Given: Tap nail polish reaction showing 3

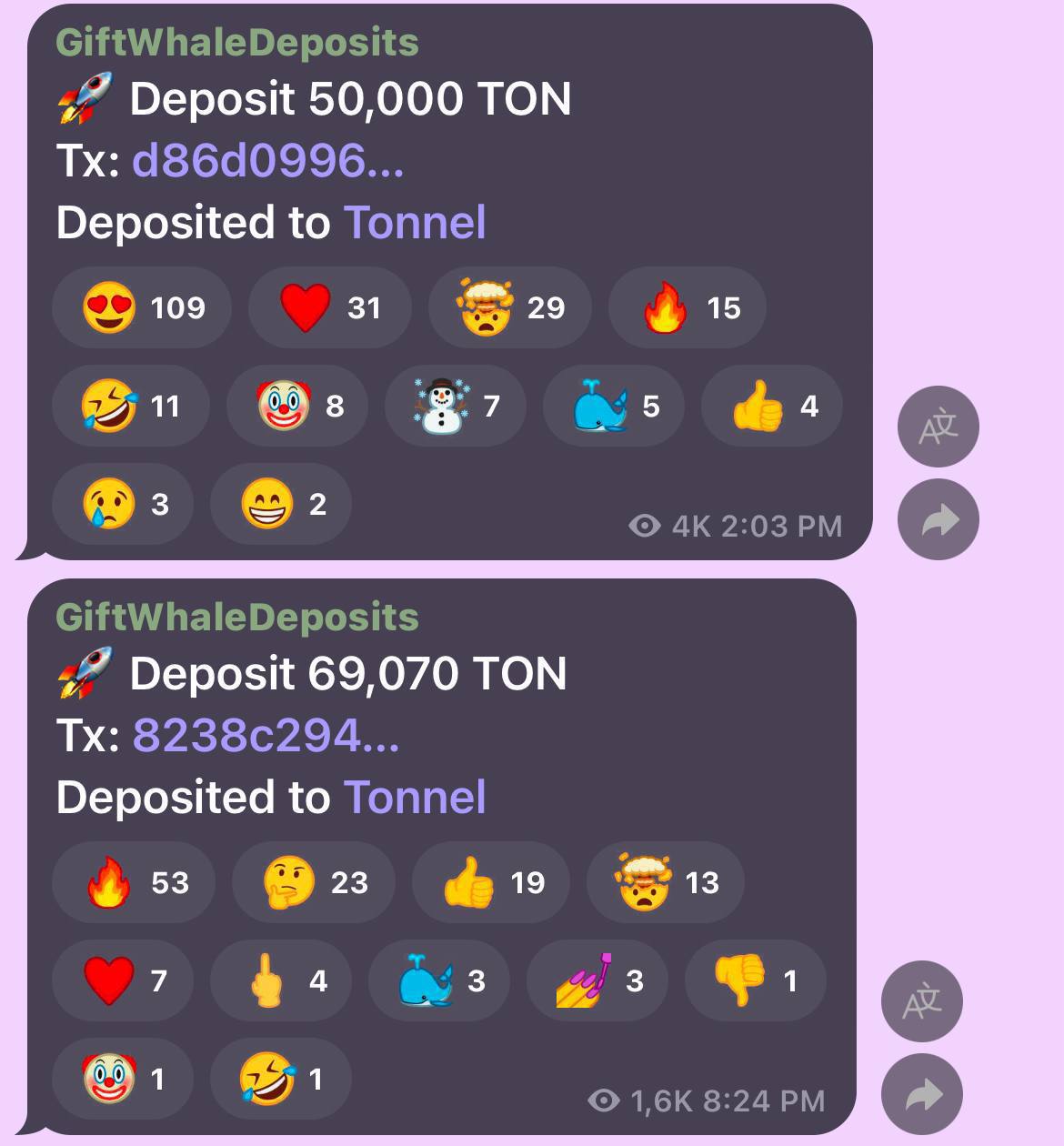Looking at the screenshot, I should 597,980.
